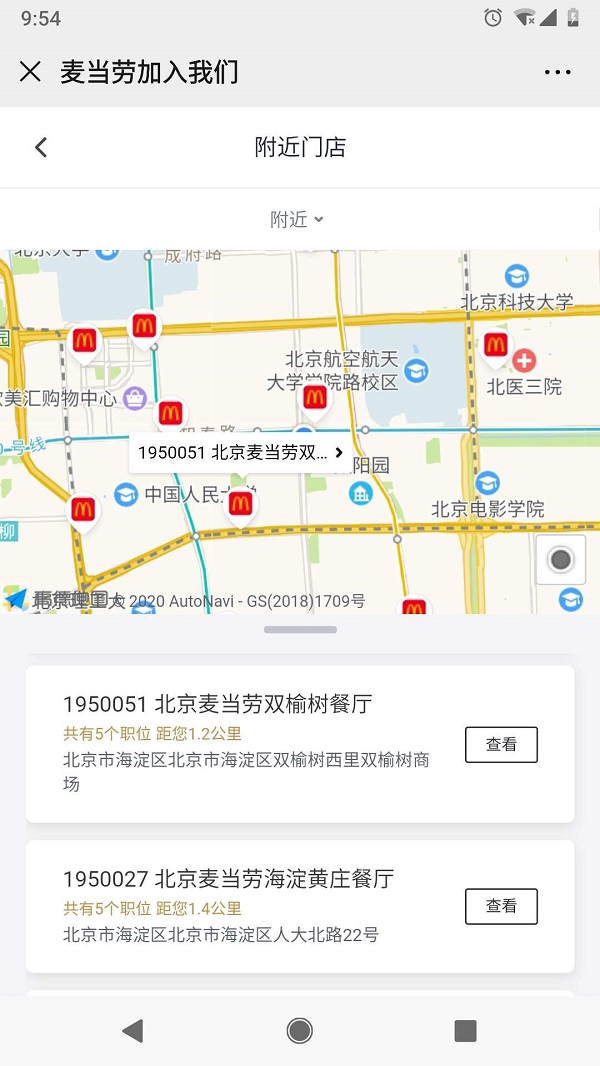Select the McDonald's pin near 北医三院
Screen dimensions: 600x1066
(x=495, y=348)
